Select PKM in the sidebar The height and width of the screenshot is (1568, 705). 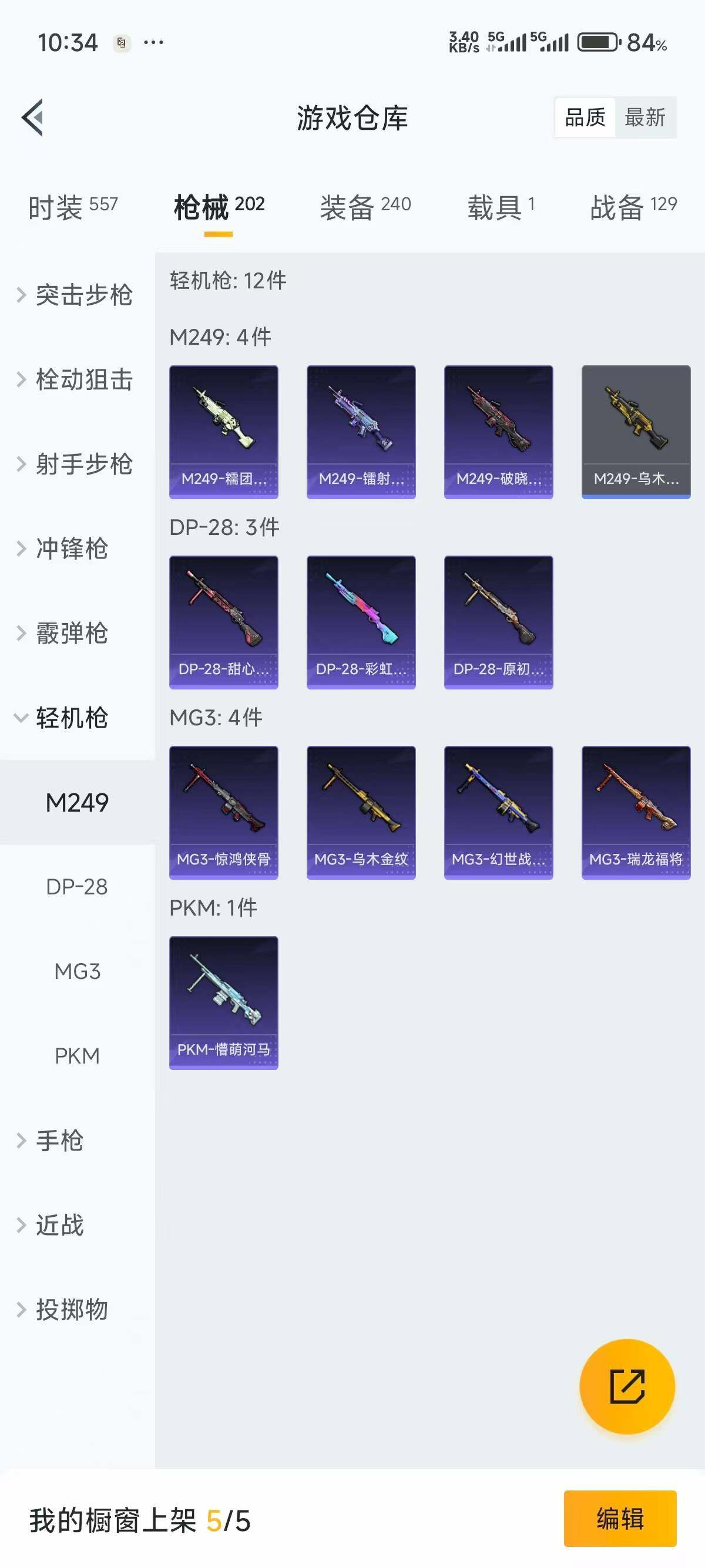(78, 1056)
